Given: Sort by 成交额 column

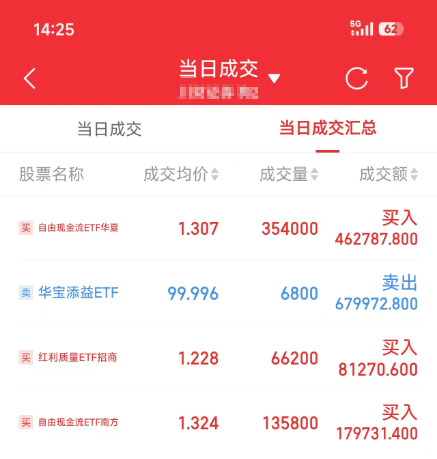Looking at the screenshot, I should coord(389,174).
